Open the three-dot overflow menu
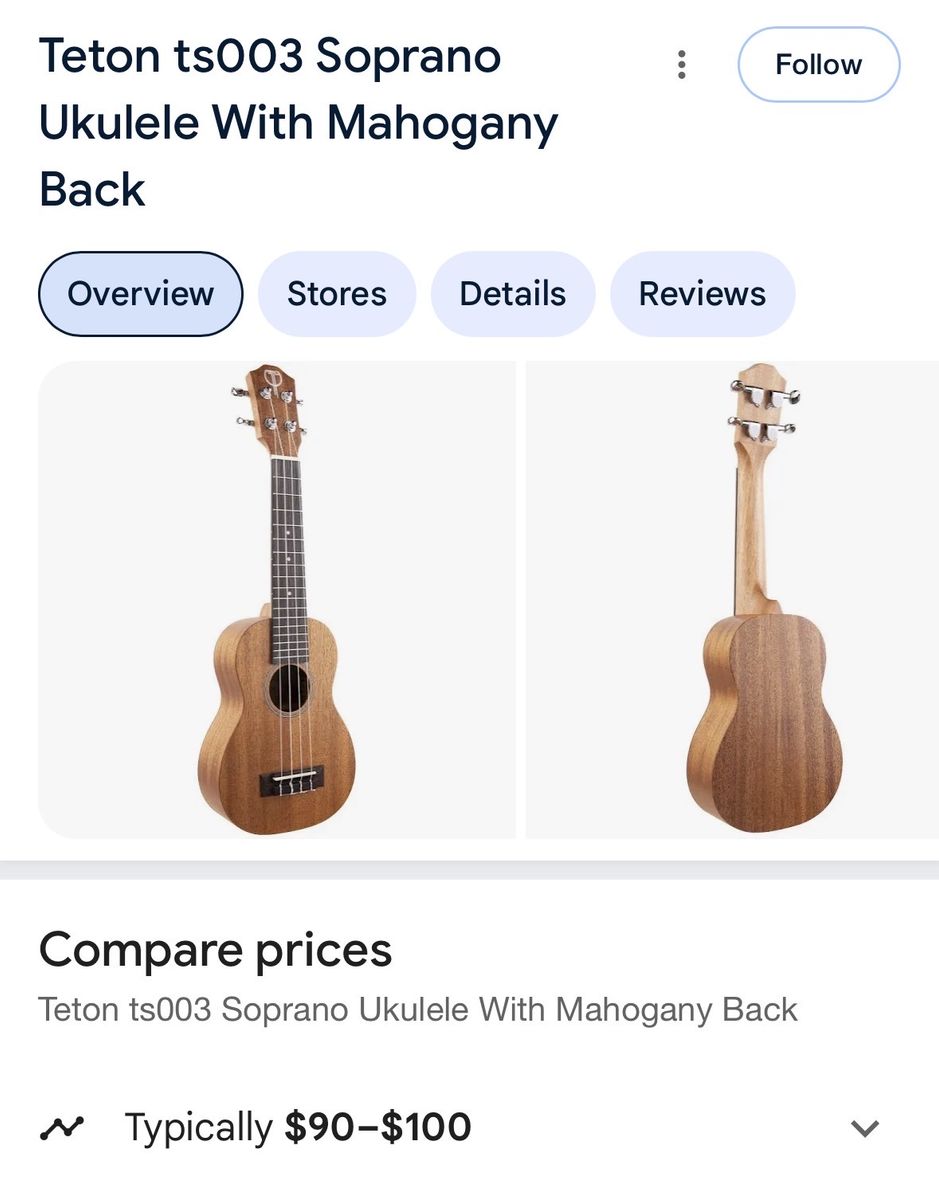Screen dimensions: 939x1200 (x=681, y=65)
